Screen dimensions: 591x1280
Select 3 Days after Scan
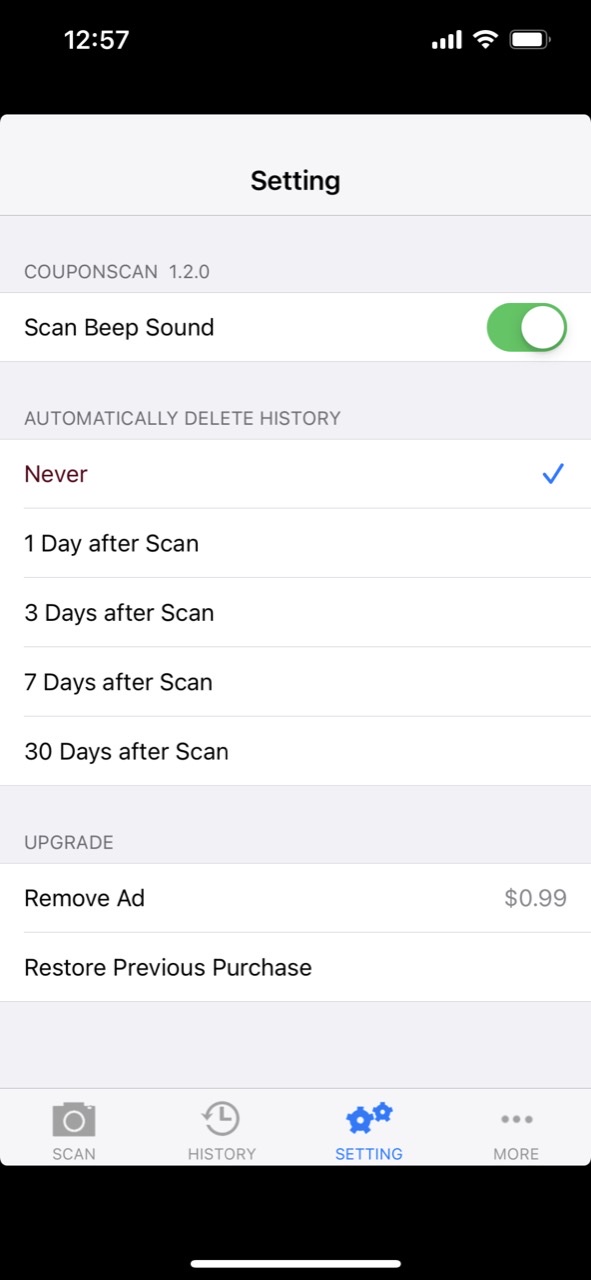[x=295, y=612]
